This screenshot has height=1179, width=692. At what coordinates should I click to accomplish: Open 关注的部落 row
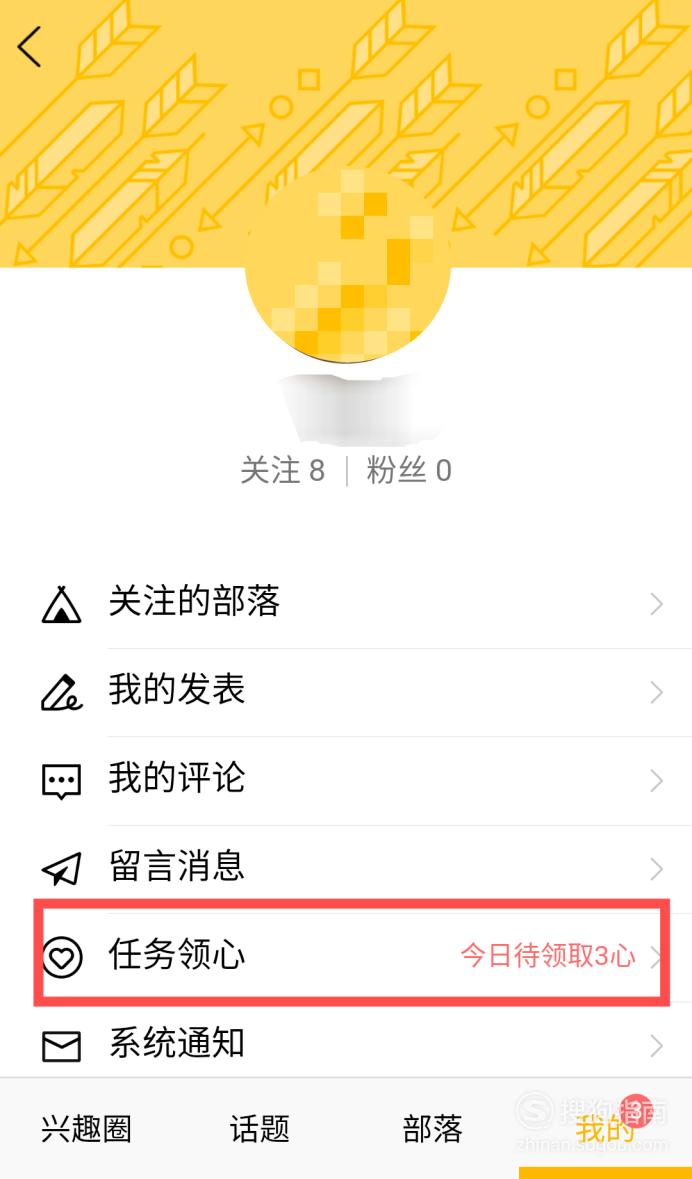point(346,603)
